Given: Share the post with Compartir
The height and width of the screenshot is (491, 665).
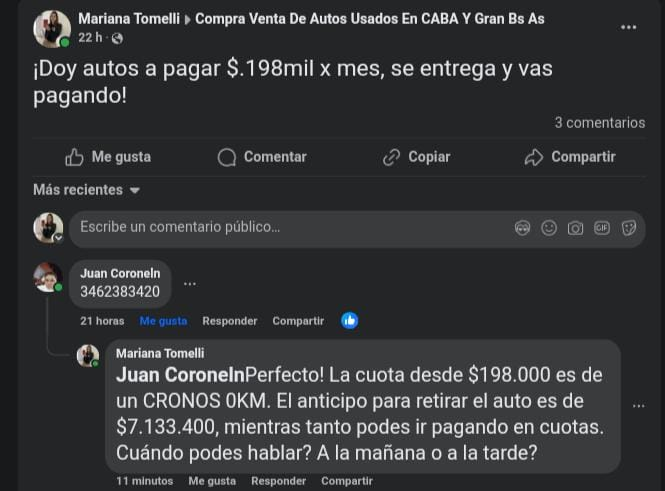Looking at the screenshot, I should point(570,157).
